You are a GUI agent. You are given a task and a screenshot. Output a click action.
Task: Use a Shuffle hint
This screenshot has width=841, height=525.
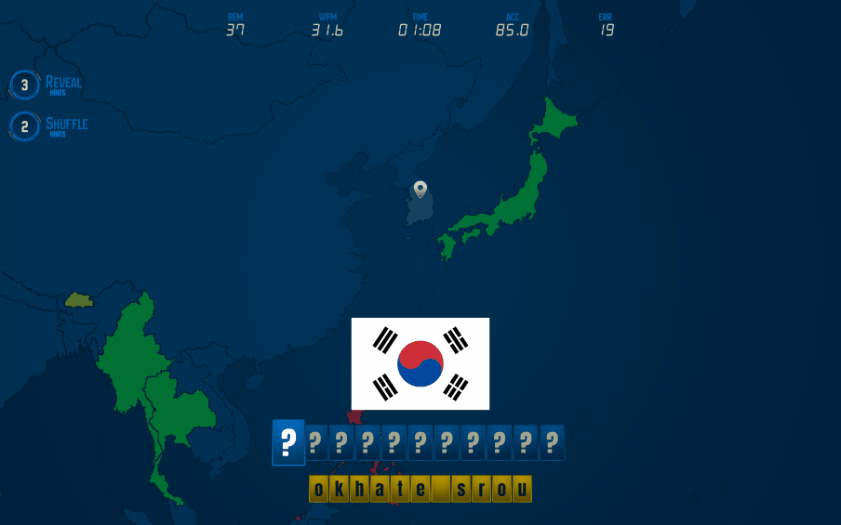pos(25,126)
